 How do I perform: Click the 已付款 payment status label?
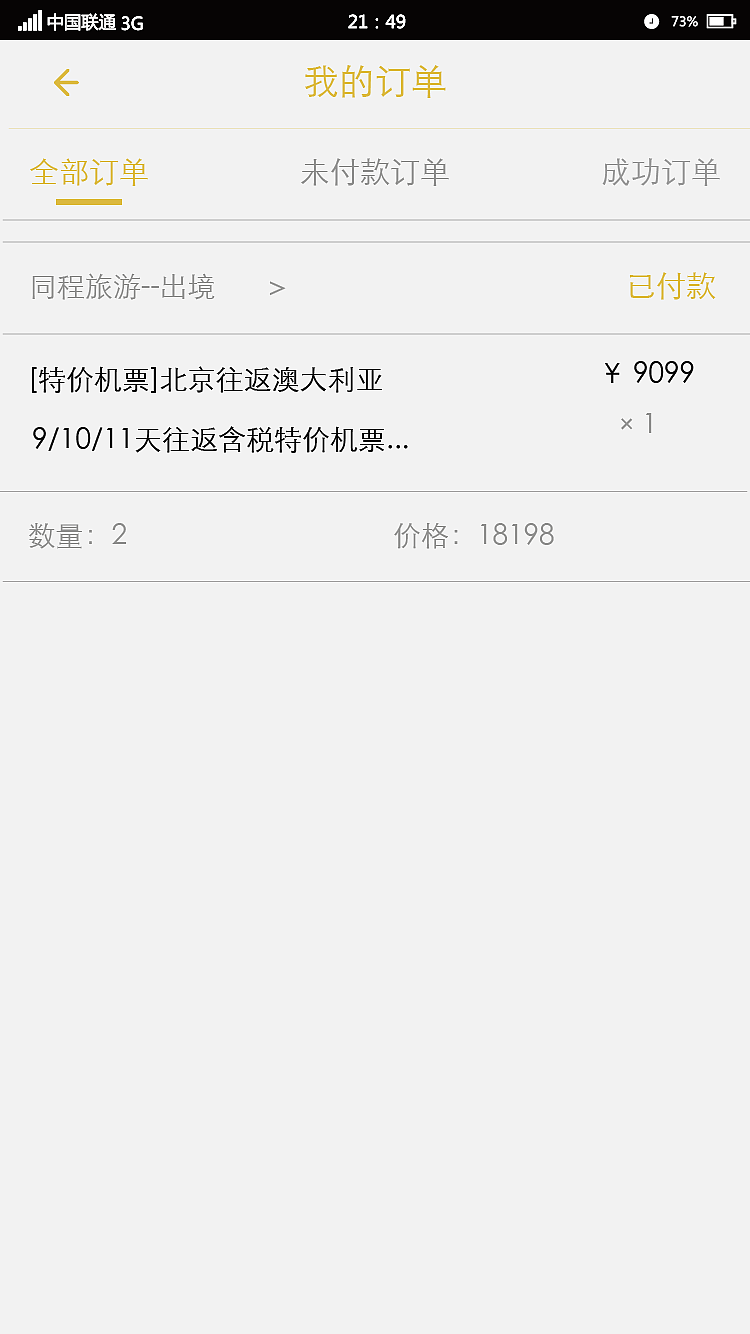pos(671,288)
